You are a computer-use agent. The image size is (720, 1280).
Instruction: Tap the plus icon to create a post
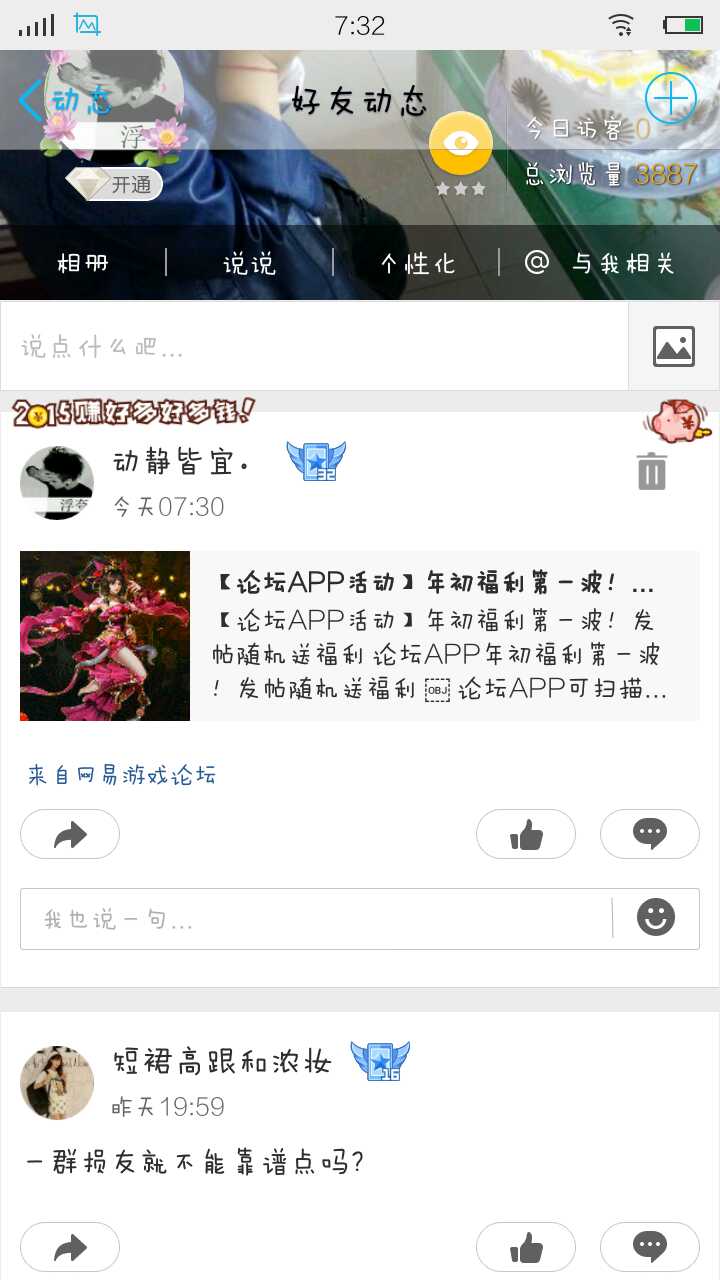(x=670, y=99)
